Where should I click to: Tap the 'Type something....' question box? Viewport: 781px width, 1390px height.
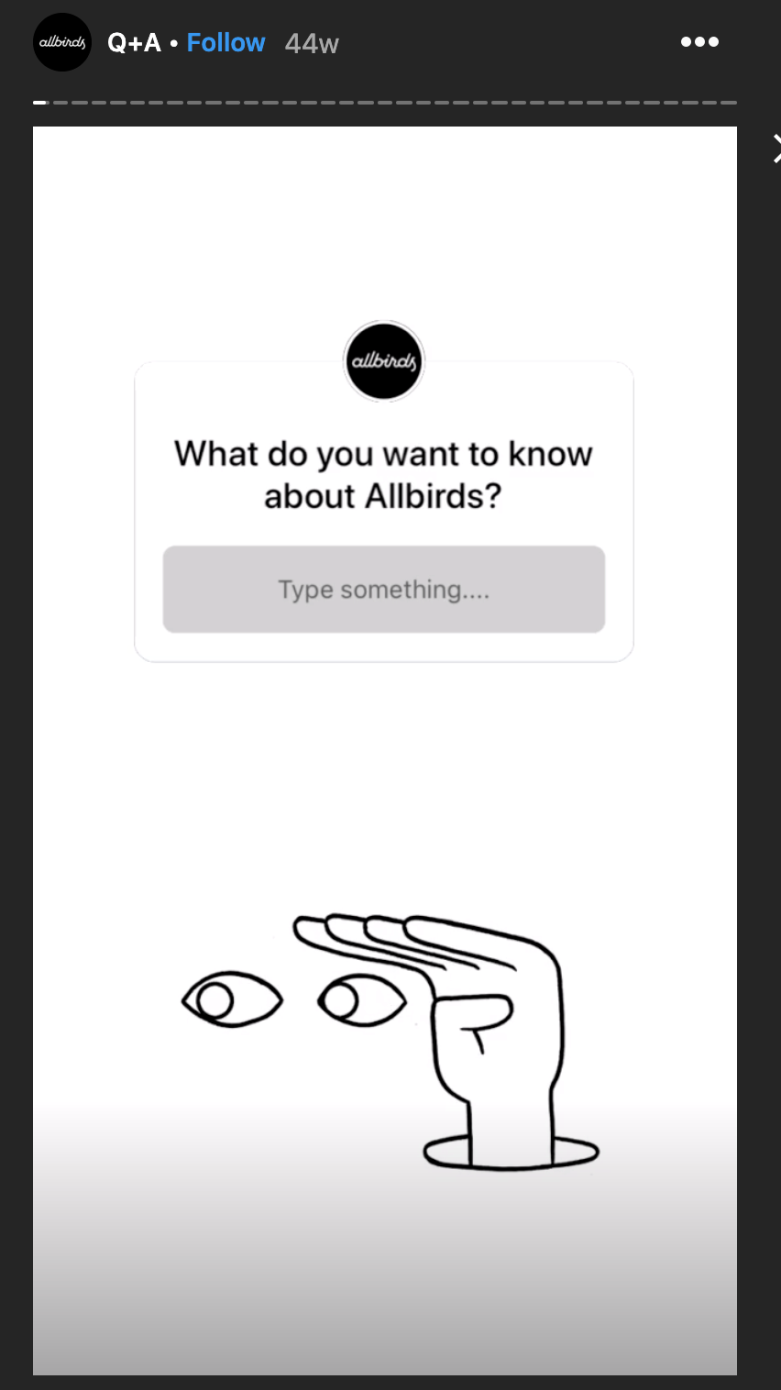pyautogui.click(x=384, y=589)
